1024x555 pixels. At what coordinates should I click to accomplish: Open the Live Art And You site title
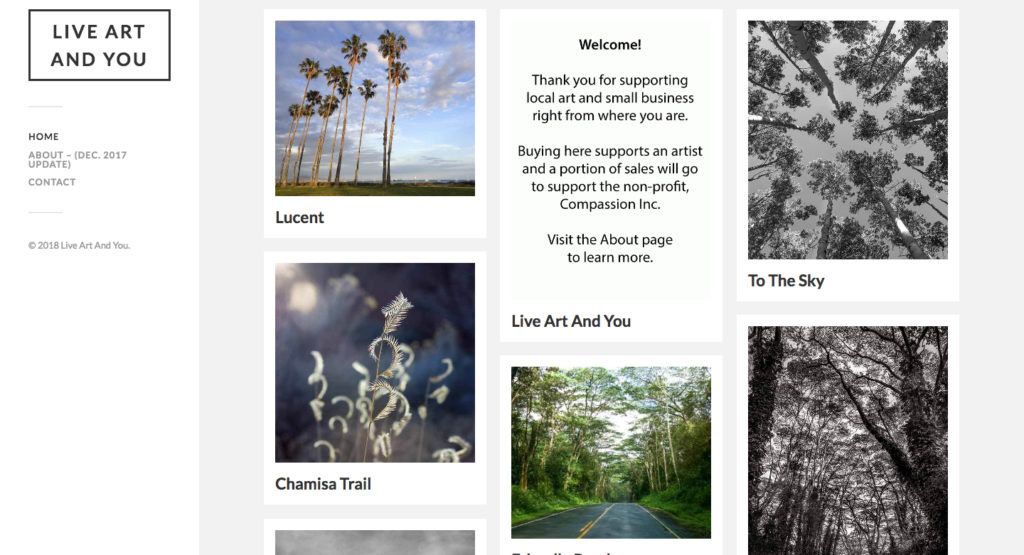pyautogui.click(x=99, y=45)
